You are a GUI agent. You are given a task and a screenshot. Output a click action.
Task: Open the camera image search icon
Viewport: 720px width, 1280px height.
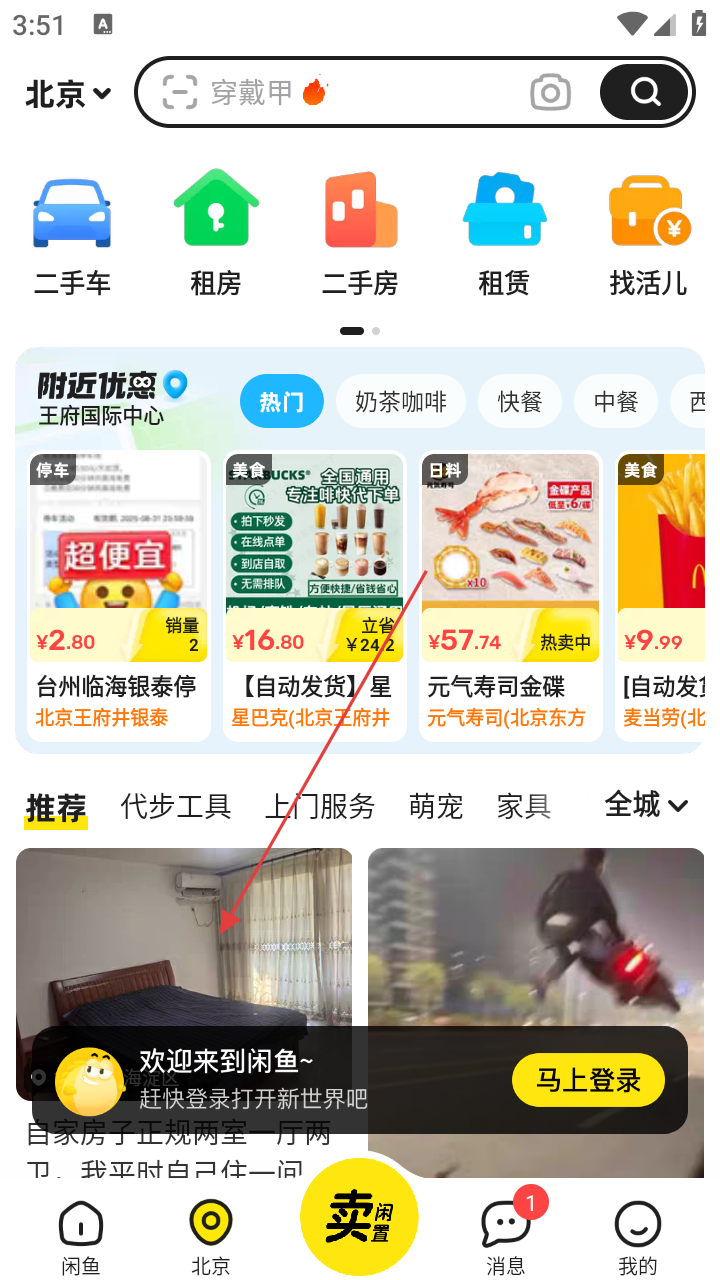(x=550, y=93)
